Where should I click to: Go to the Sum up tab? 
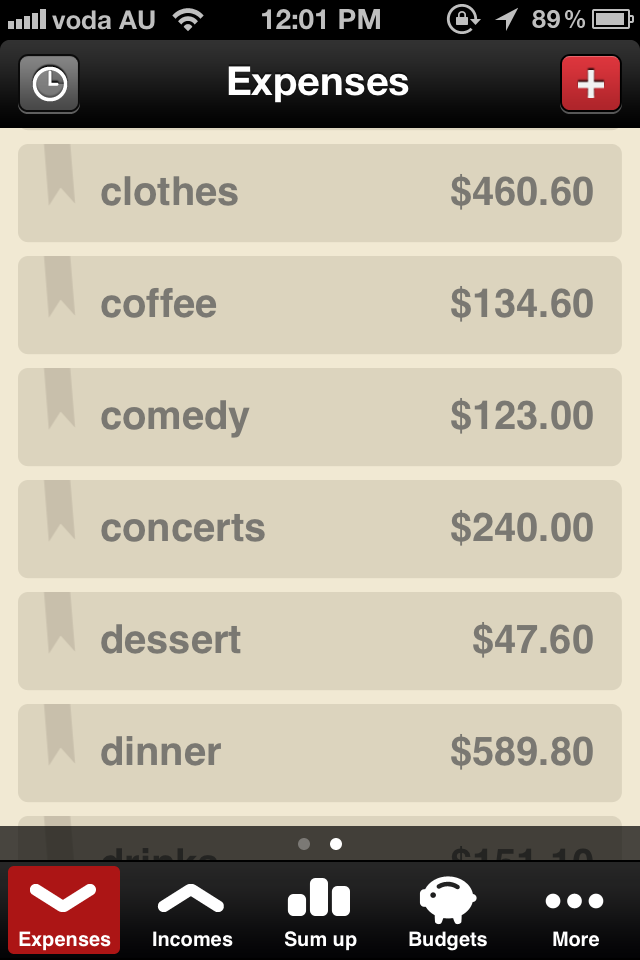coord(320,912)
